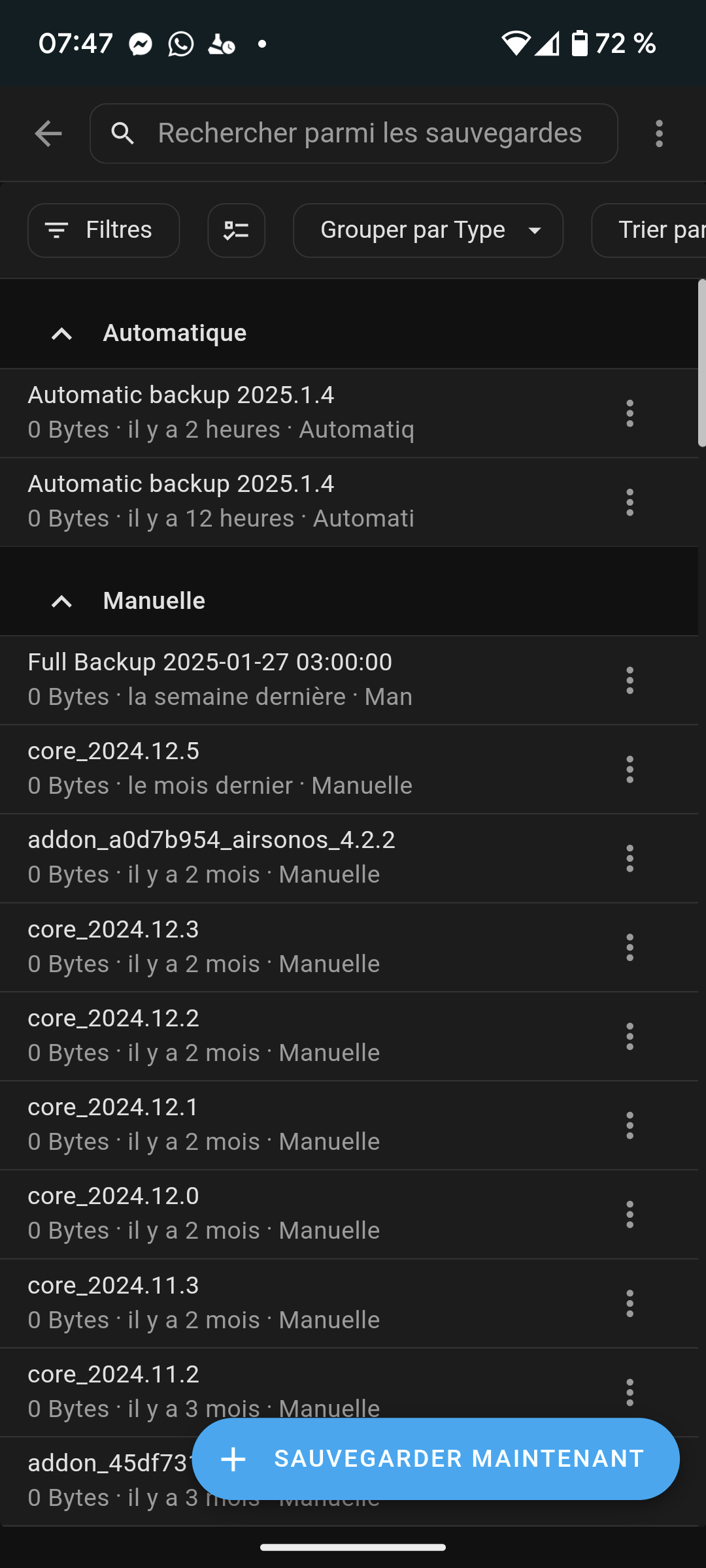Show options for core_2024.11.3

pos(630,1304)
